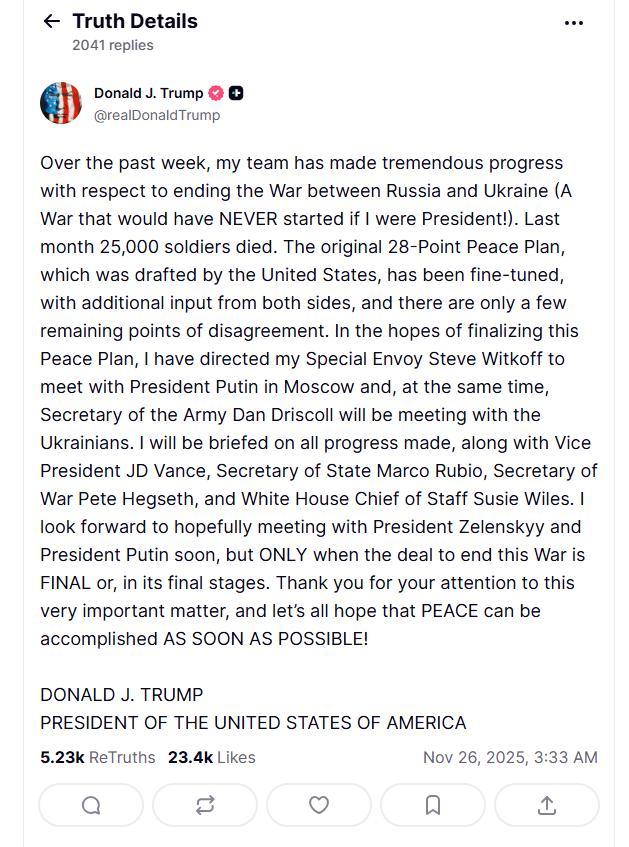
Task: View the 23.4k Likes list
Action: coord(211,757)
